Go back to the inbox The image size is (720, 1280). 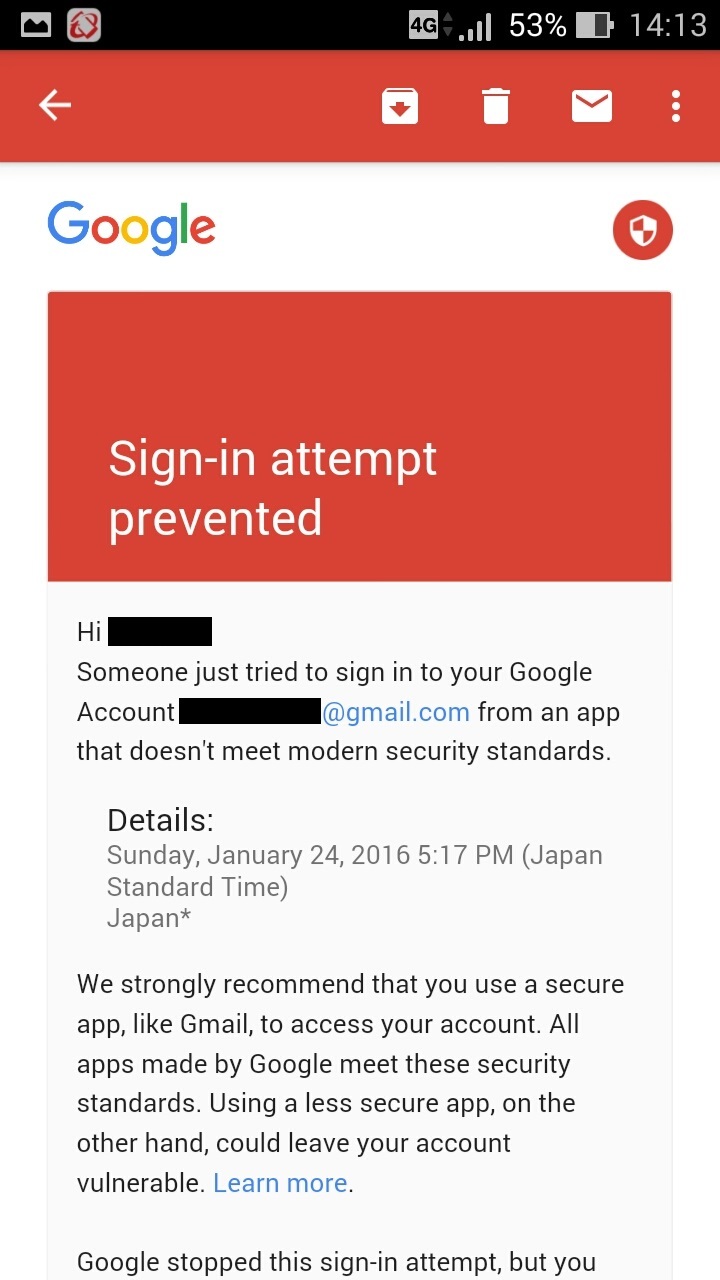[x=55, y=105]
